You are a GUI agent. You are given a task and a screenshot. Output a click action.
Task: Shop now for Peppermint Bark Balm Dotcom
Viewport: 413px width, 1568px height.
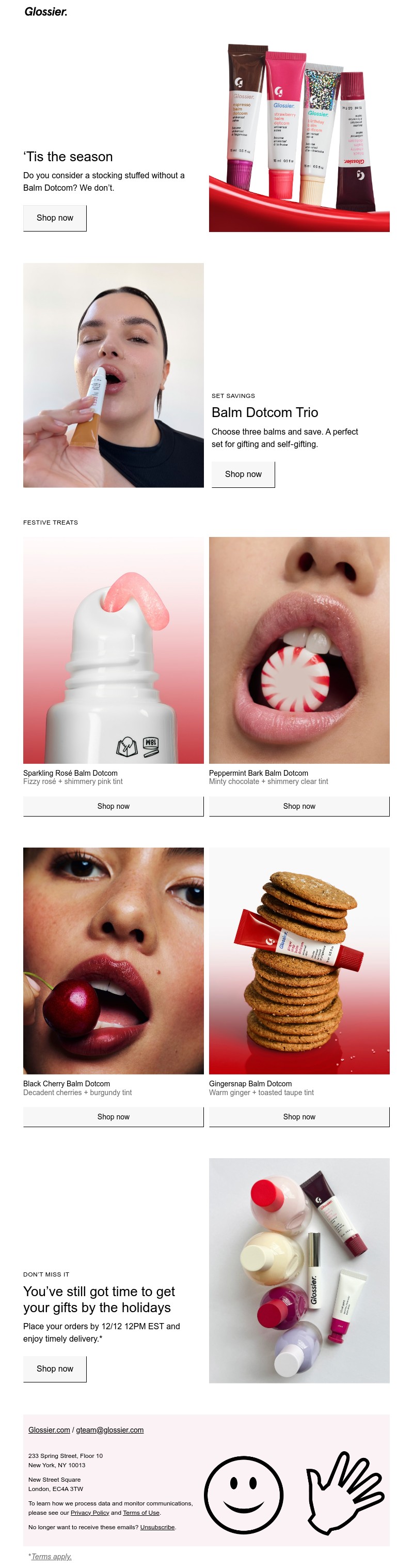tap(298, 806)
